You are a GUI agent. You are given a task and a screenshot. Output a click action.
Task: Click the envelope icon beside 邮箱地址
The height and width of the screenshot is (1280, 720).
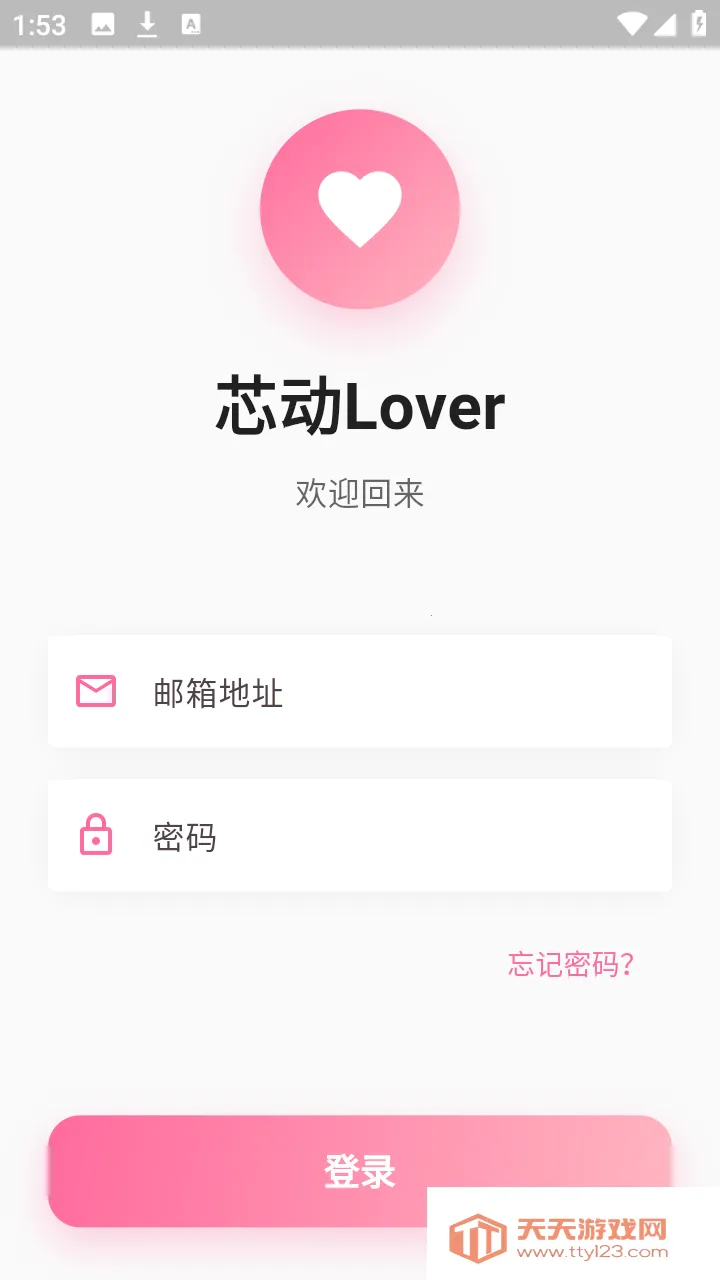click(x=95, y=692)
